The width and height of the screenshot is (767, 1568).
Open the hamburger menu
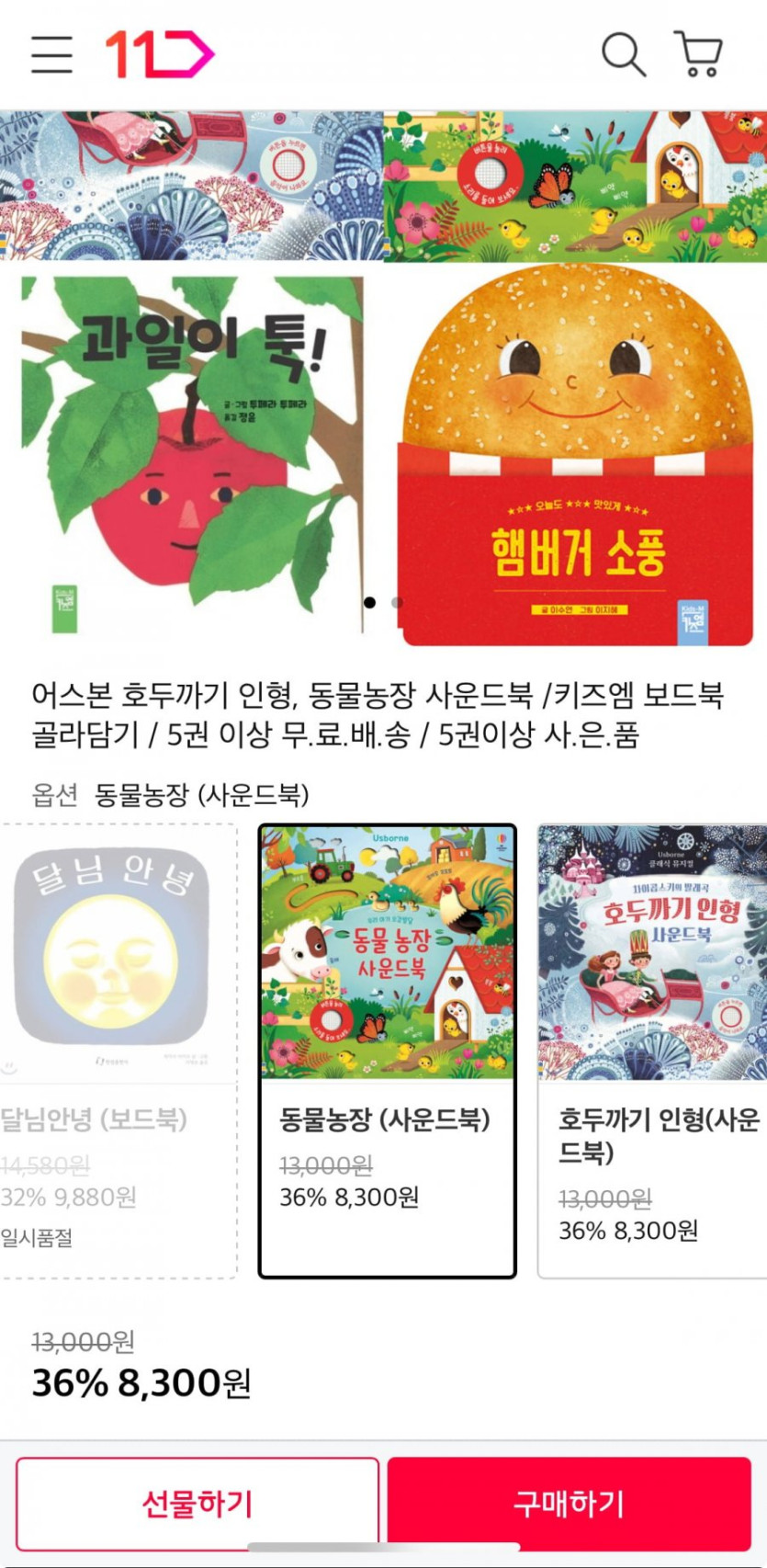pos(51,54)
